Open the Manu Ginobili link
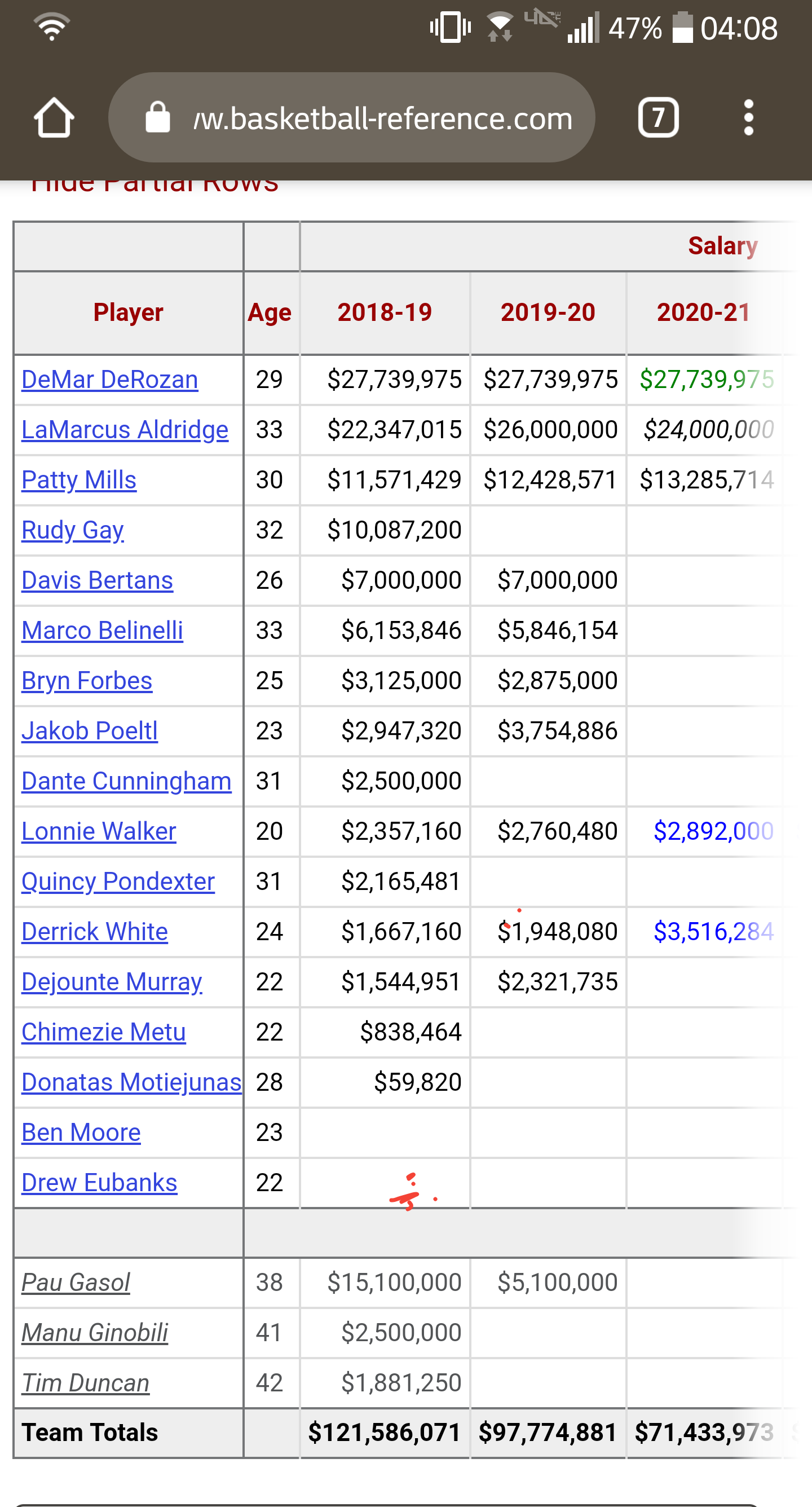This screenshot has height=1507, width=812. tap(95, 1333)
